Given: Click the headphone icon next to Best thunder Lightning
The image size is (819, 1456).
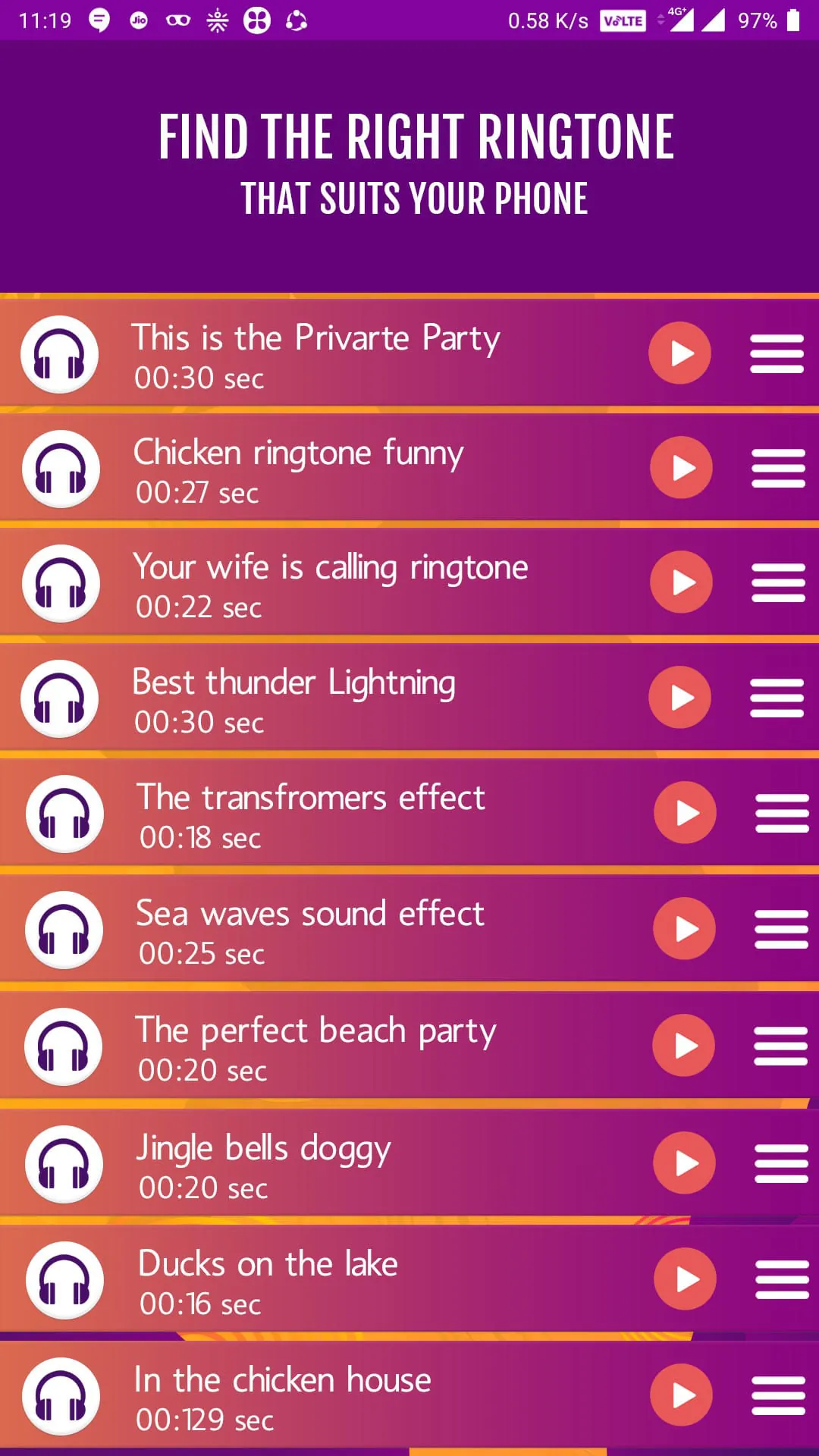Looking at the screenshot, I should 60,698.
